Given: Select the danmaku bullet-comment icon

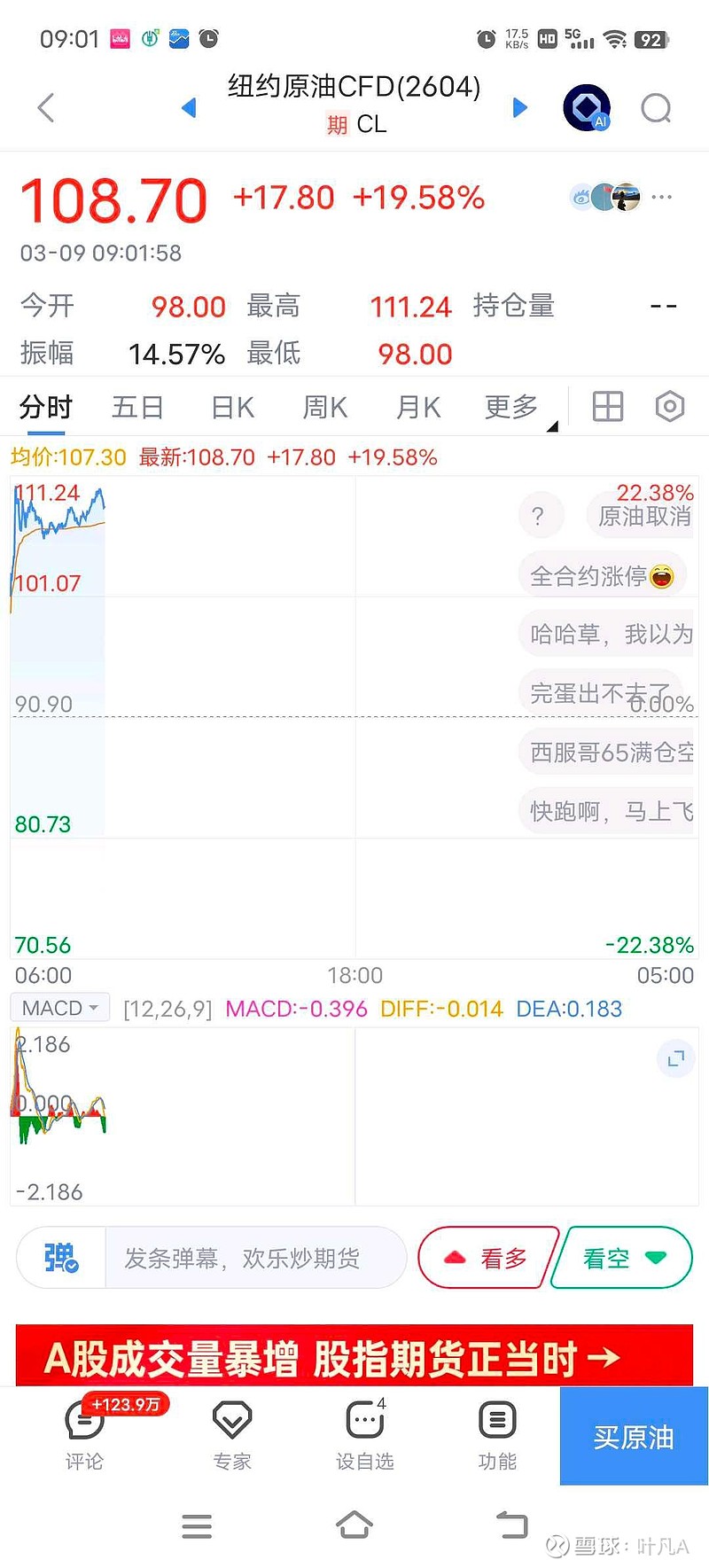Looking at the screenshot, I should point(58,1257).
